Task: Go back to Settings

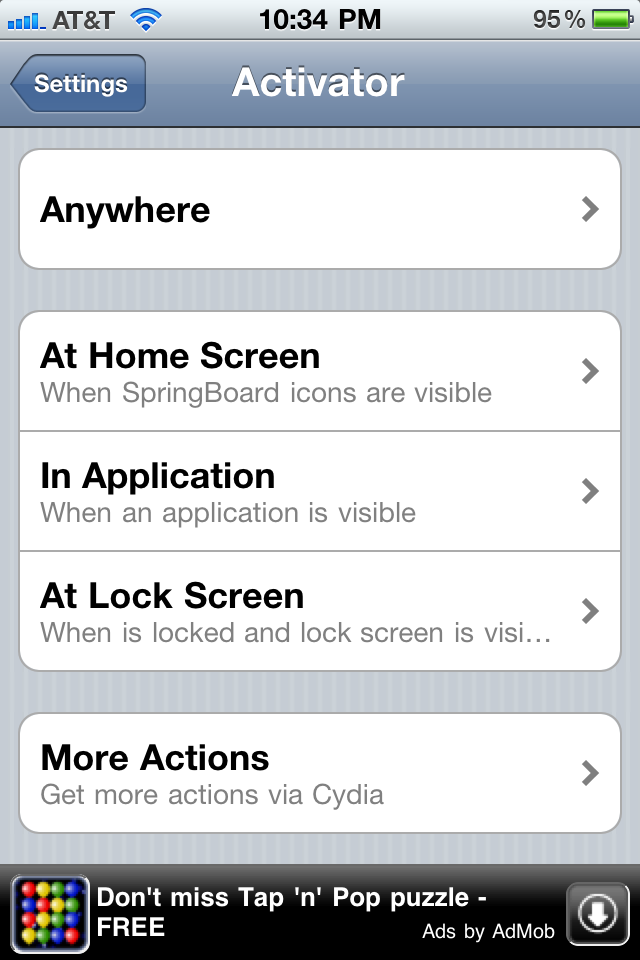Action: click(80, 84)
